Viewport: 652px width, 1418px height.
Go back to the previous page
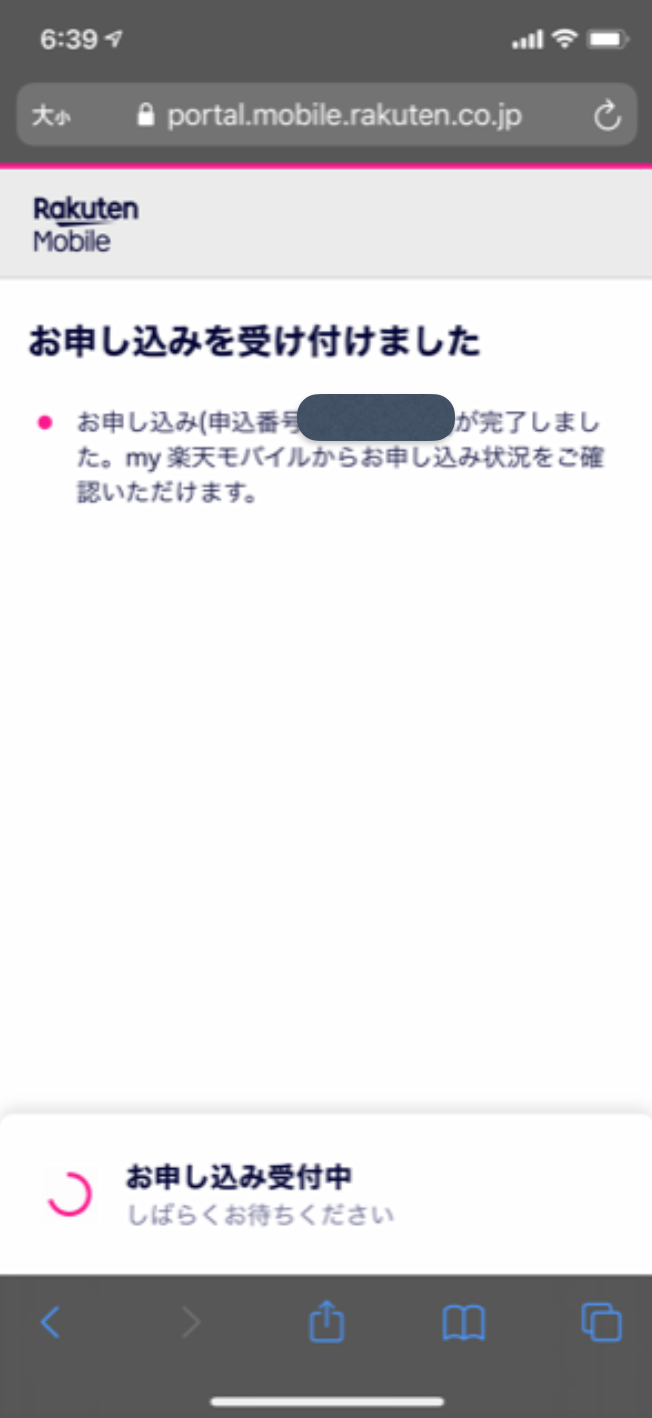(x=50, y=1323)
